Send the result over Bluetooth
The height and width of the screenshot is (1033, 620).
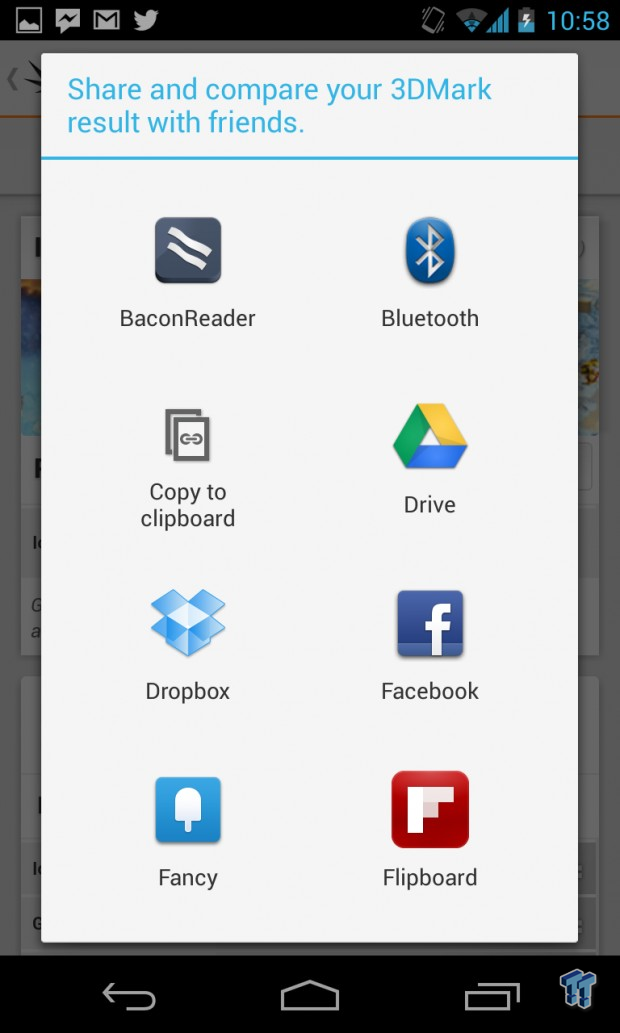[x=430, y=273]
